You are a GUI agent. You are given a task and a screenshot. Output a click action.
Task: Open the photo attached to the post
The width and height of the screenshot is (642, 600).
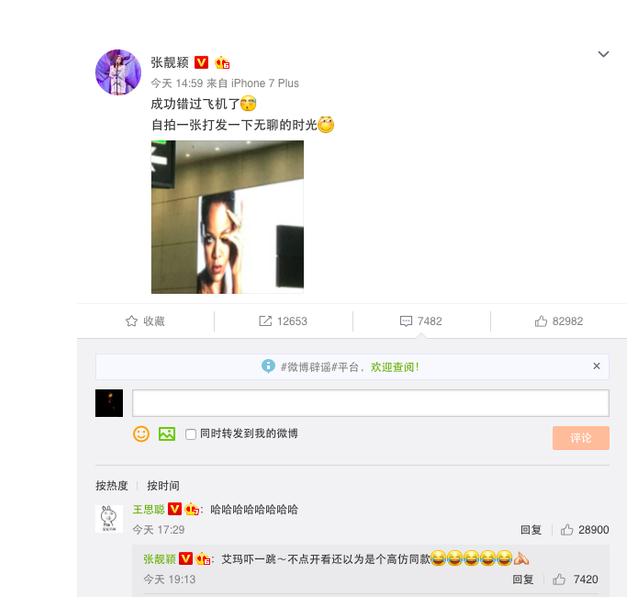[x=227, y=216]
